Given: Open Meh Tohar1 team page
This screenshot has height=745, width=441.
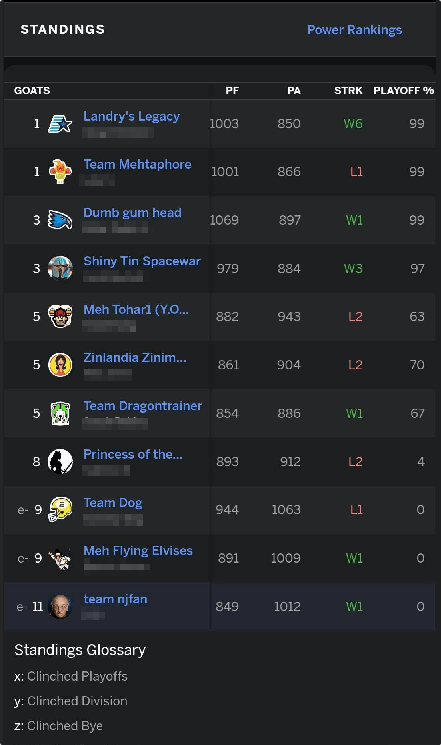Looking at the screenshot, I should (x=136, y=309).
